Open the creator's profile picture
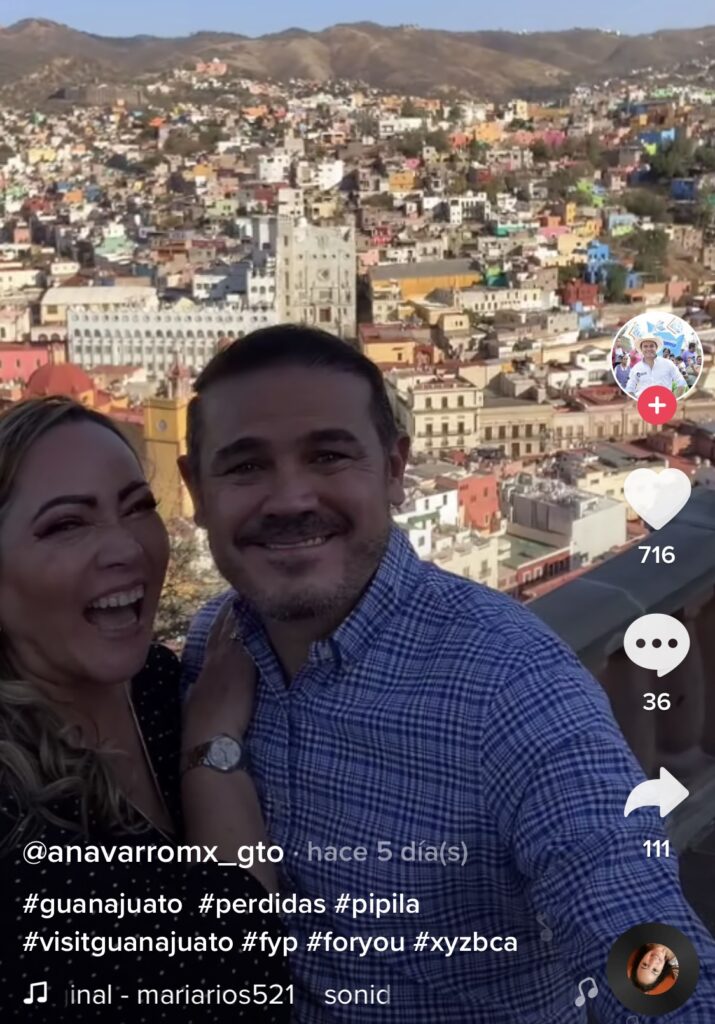Viewport: 715px width, 1024px height. click(x=656, y=355)
